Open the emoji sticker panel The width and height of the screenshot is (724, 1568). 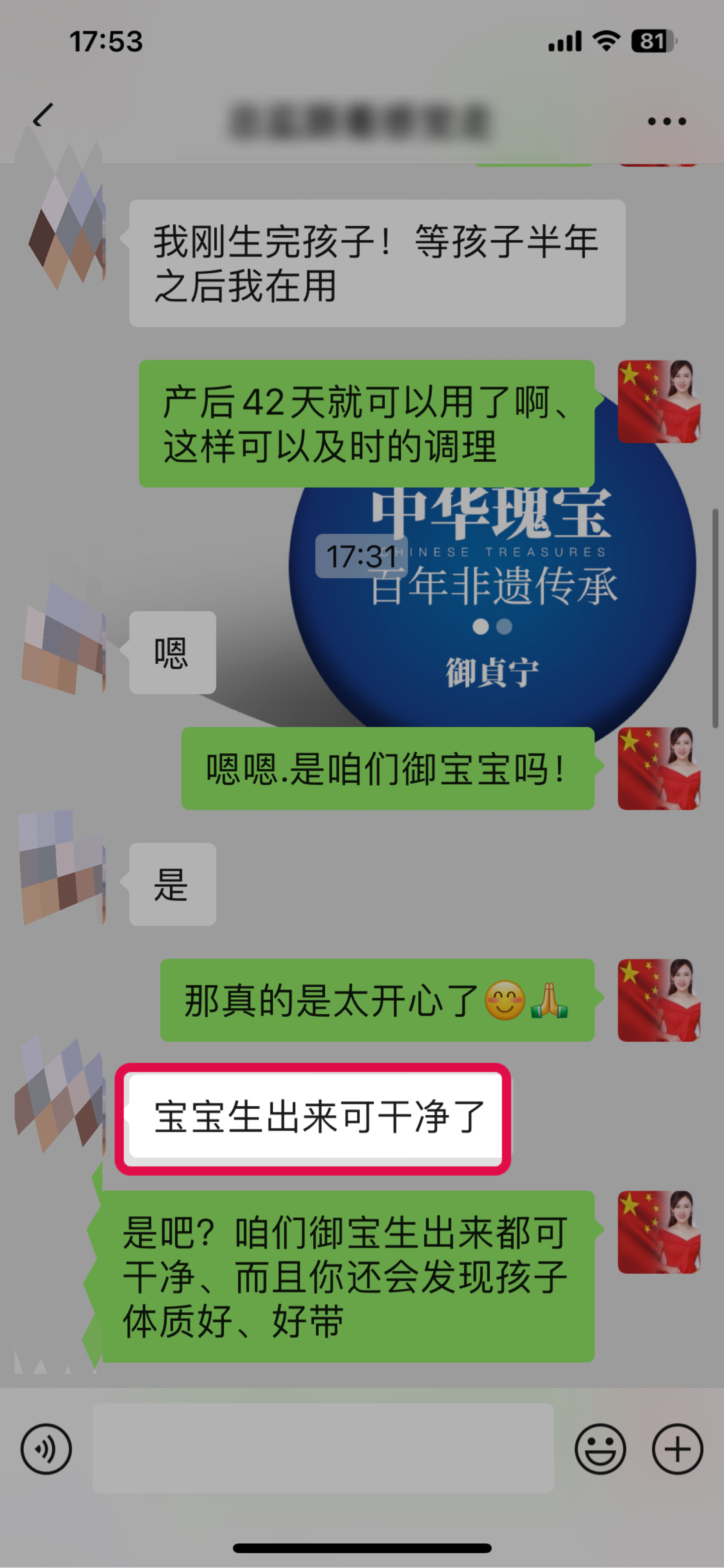pyautogui.click(x=600, y=1449)
